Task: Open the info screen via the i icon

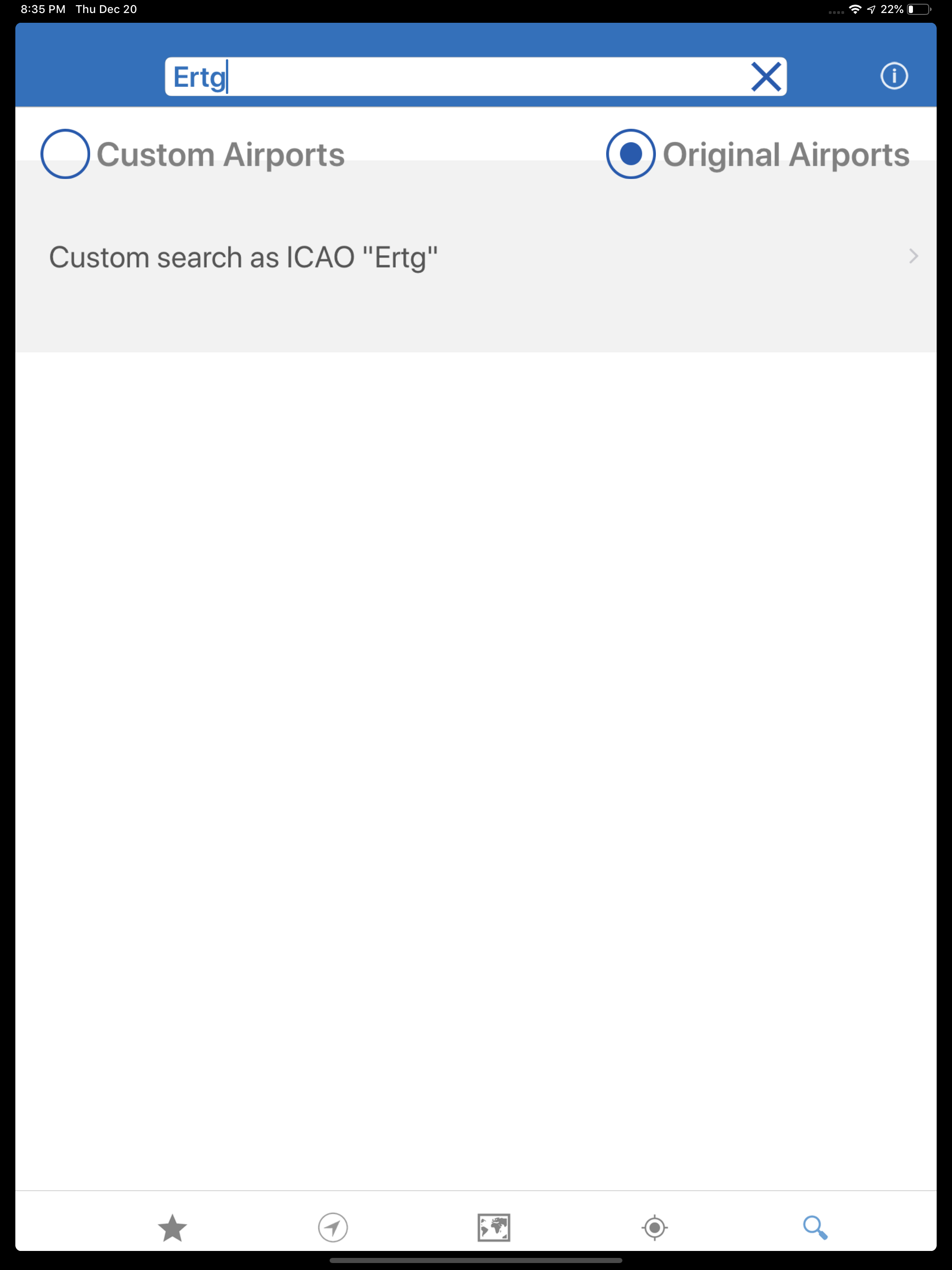Action: click(894, 75)
